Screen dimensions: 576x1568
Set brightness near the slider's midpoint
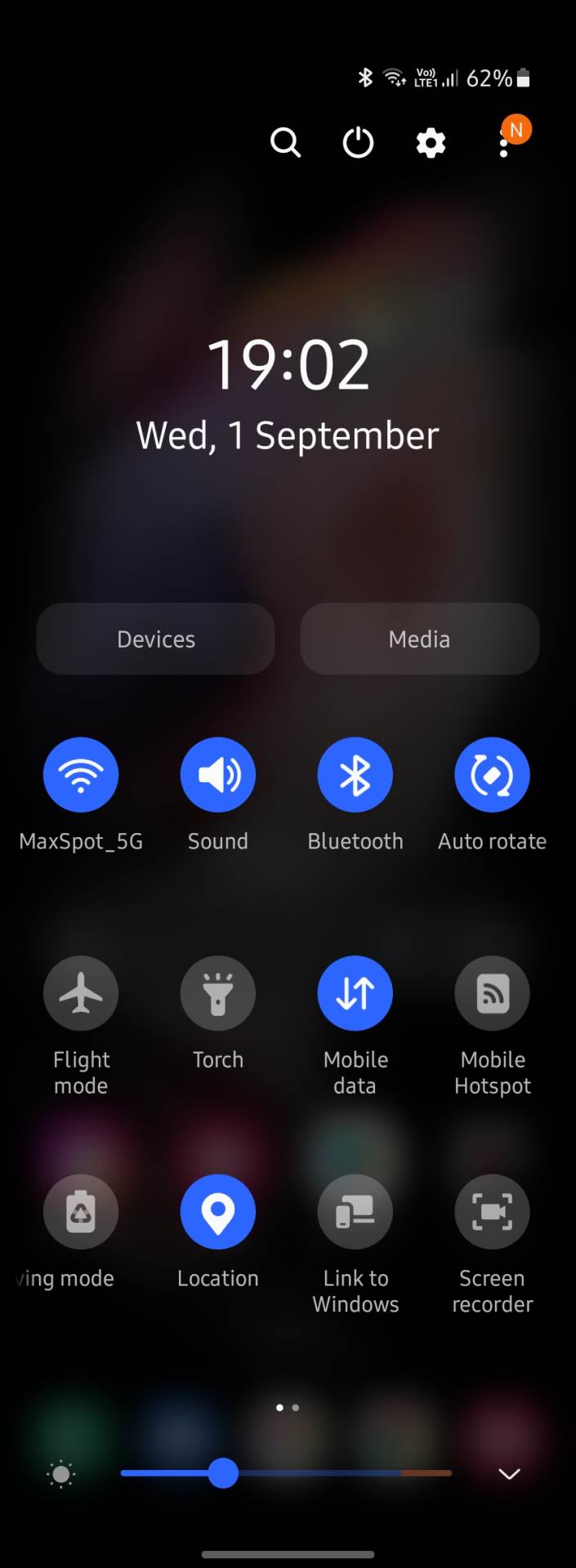(x=286, y=1473)
